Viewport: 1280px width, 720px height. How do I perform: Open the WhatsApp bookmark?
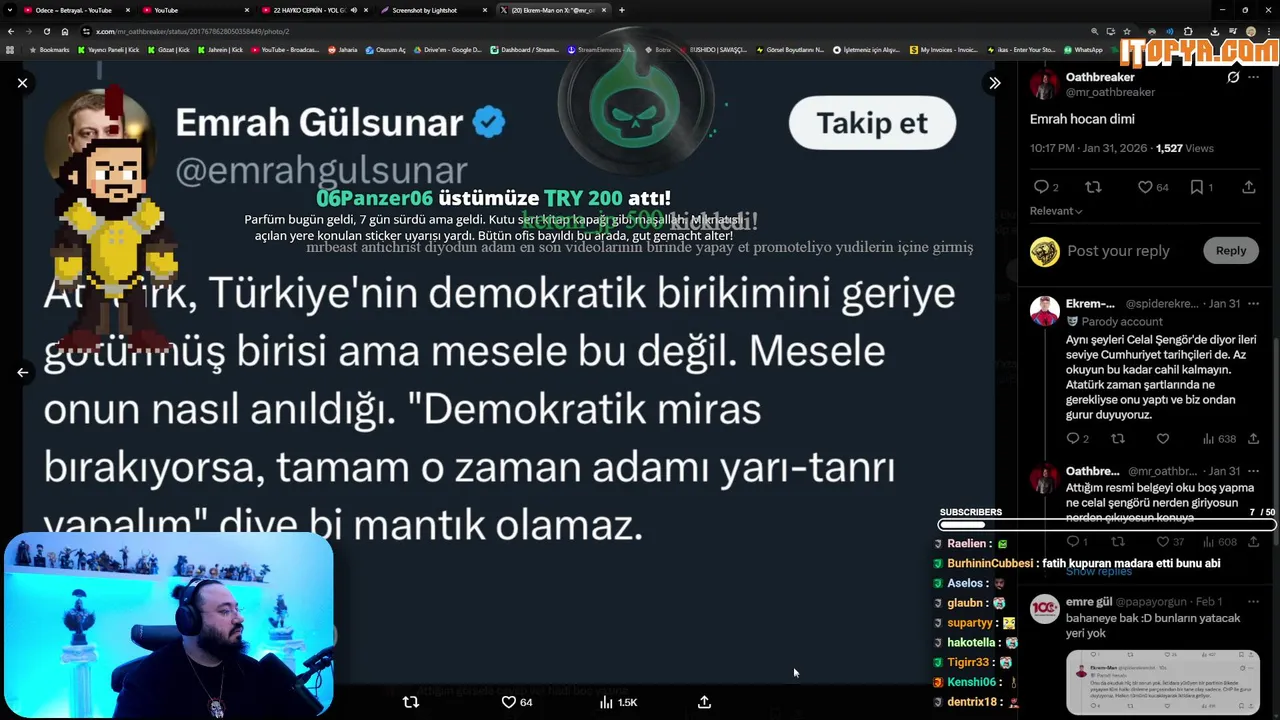[1083, 49]
